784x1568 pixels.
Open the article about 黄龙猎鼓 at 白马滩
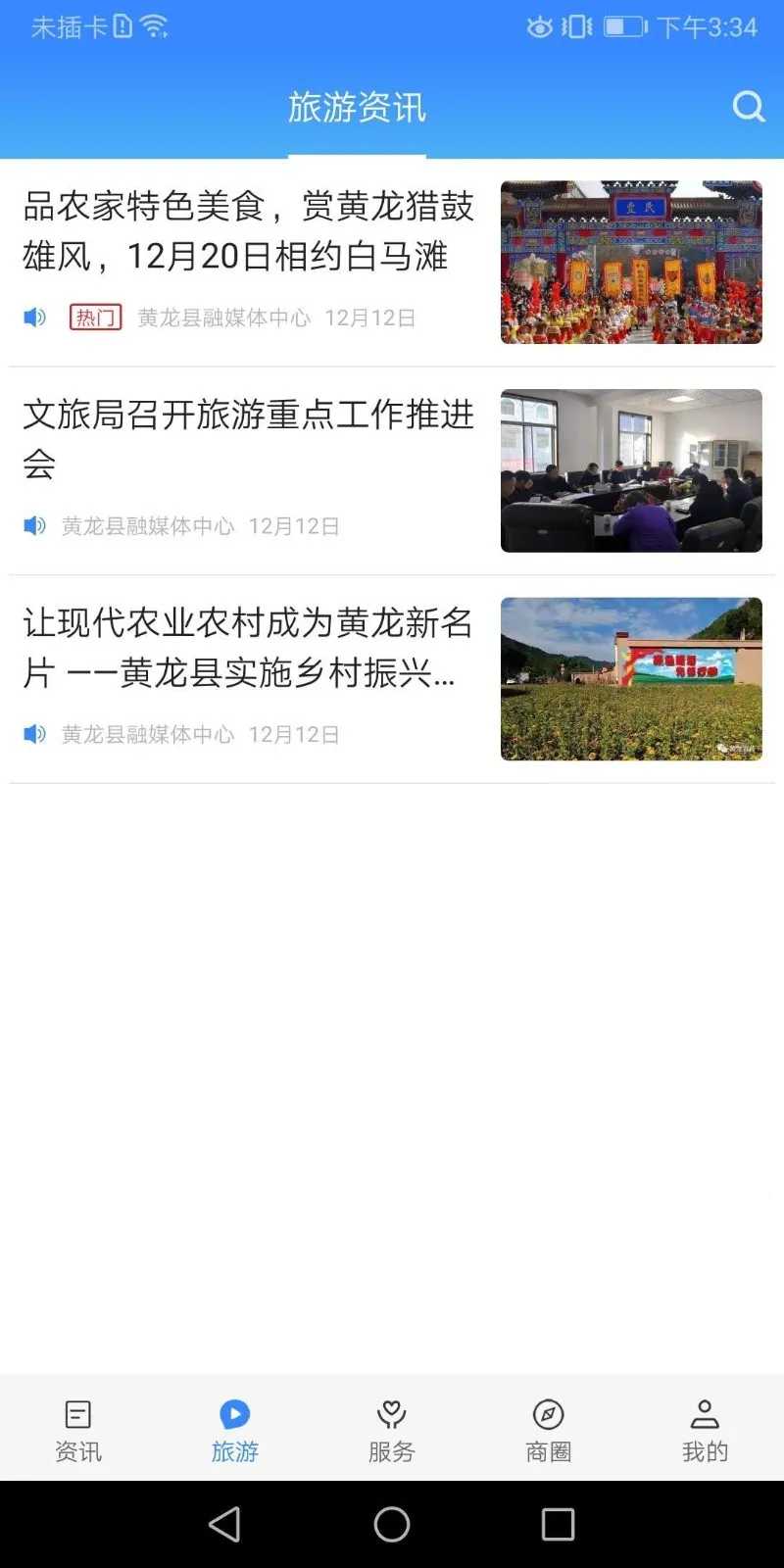[x=249, y=231]
